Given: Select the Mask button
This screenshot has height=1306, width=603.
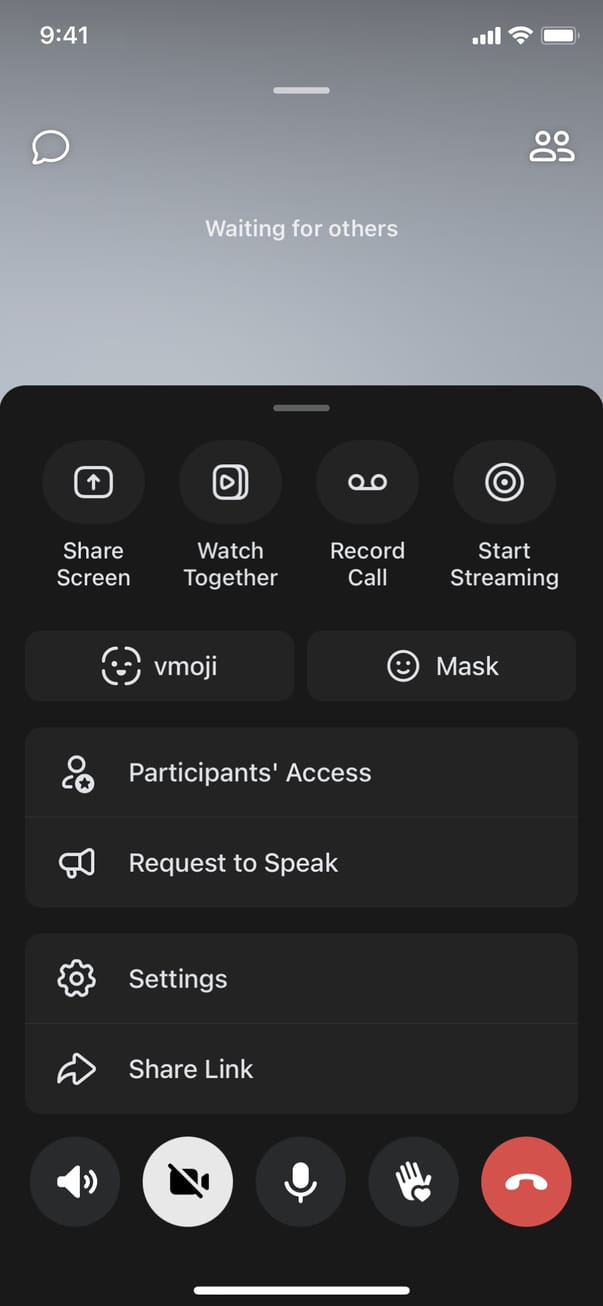Looking at the screenshot, I should (441, 666).
